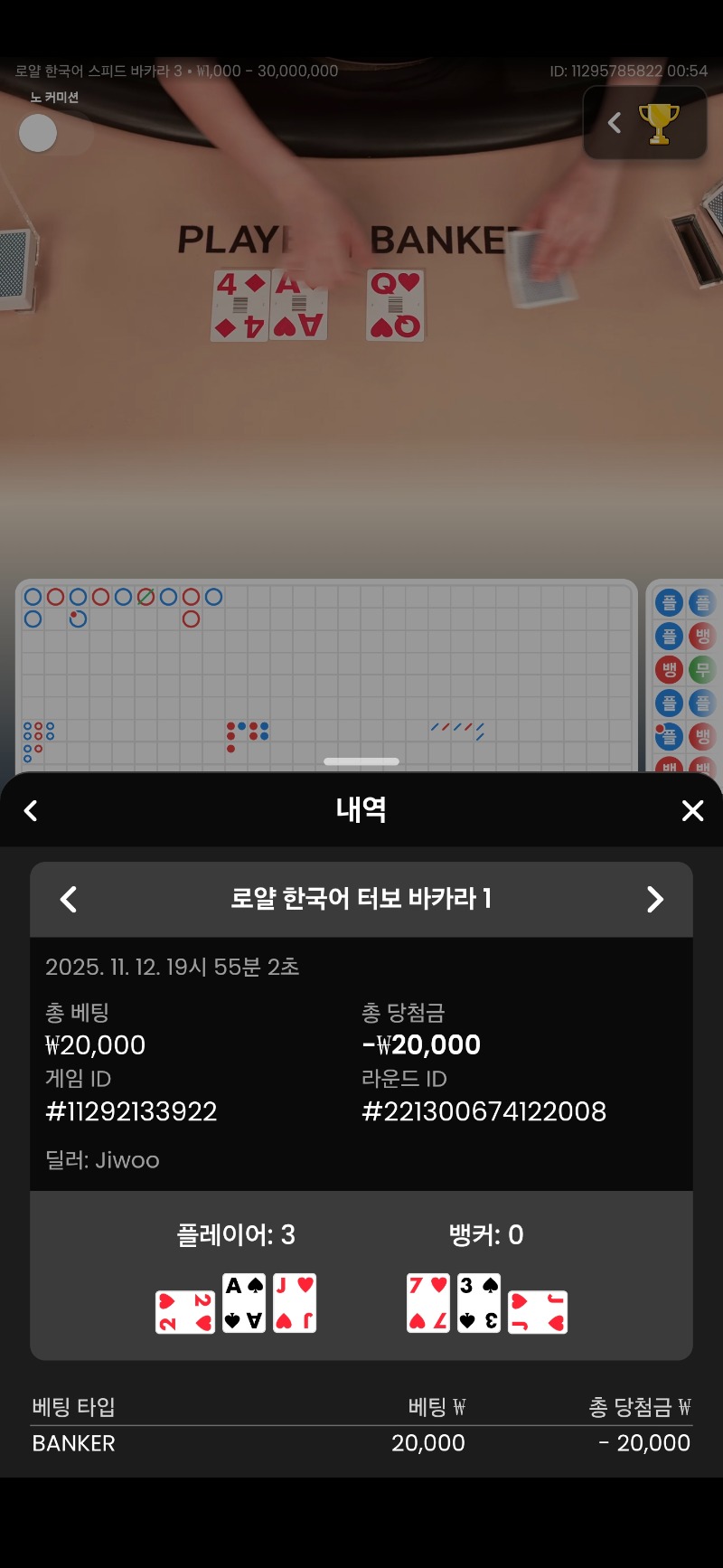Collapse the trophy panel with its left chevron
The width and height of the screenshot is (723, 1568).
point(615,124)
